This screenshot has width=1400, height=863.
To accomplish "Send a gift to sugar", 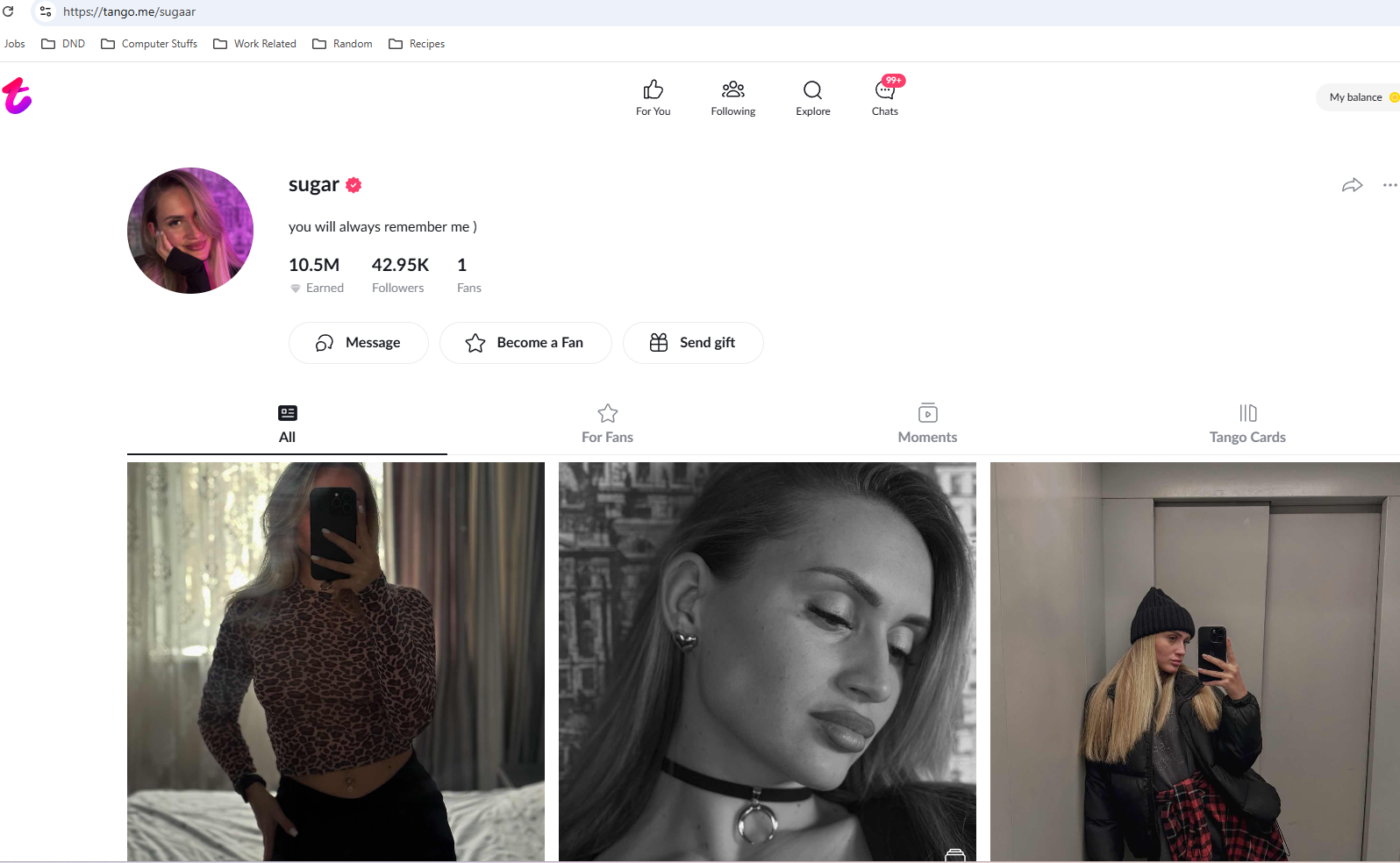I will (692, 343).
